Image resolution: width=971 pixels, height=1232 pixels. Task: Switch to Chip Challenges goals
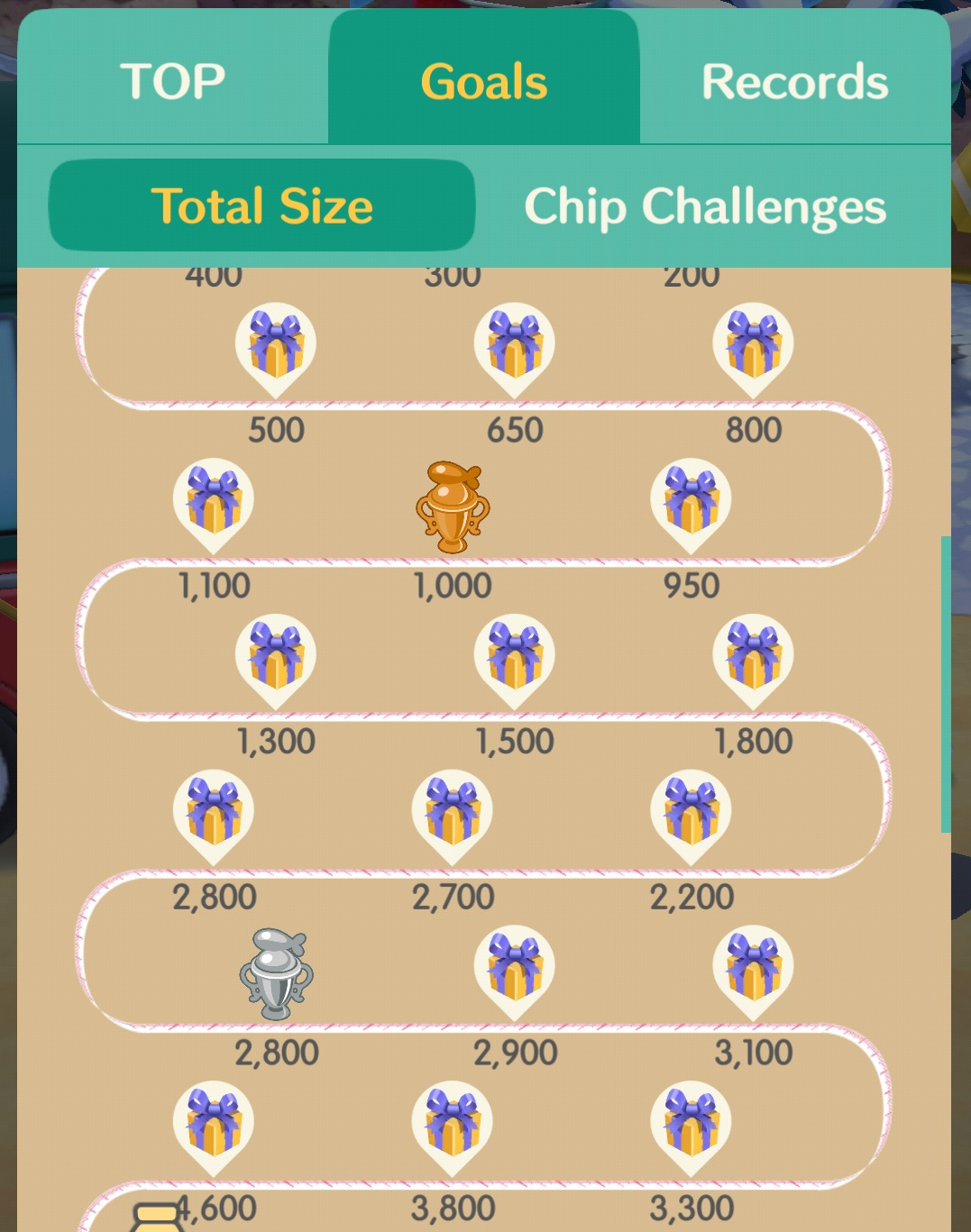click(x=705, y=206)
